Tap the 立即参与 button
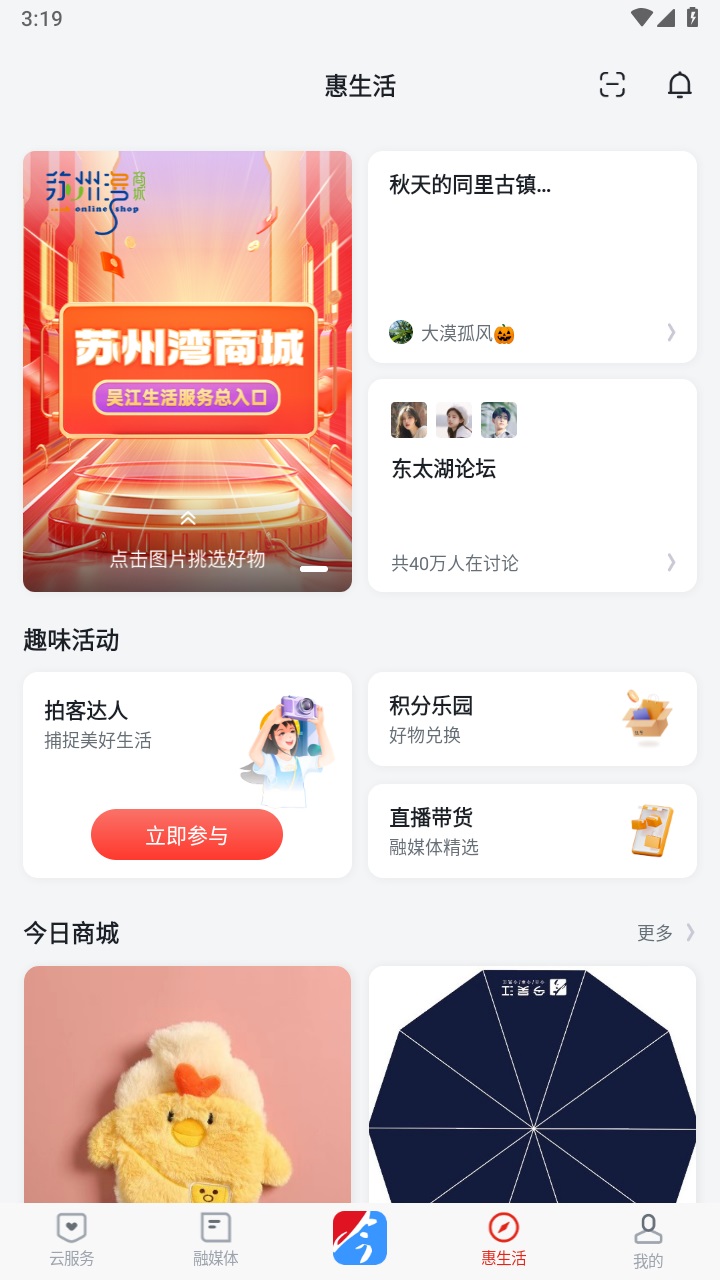Screen dimensions: 720x1280 [187, 834]
